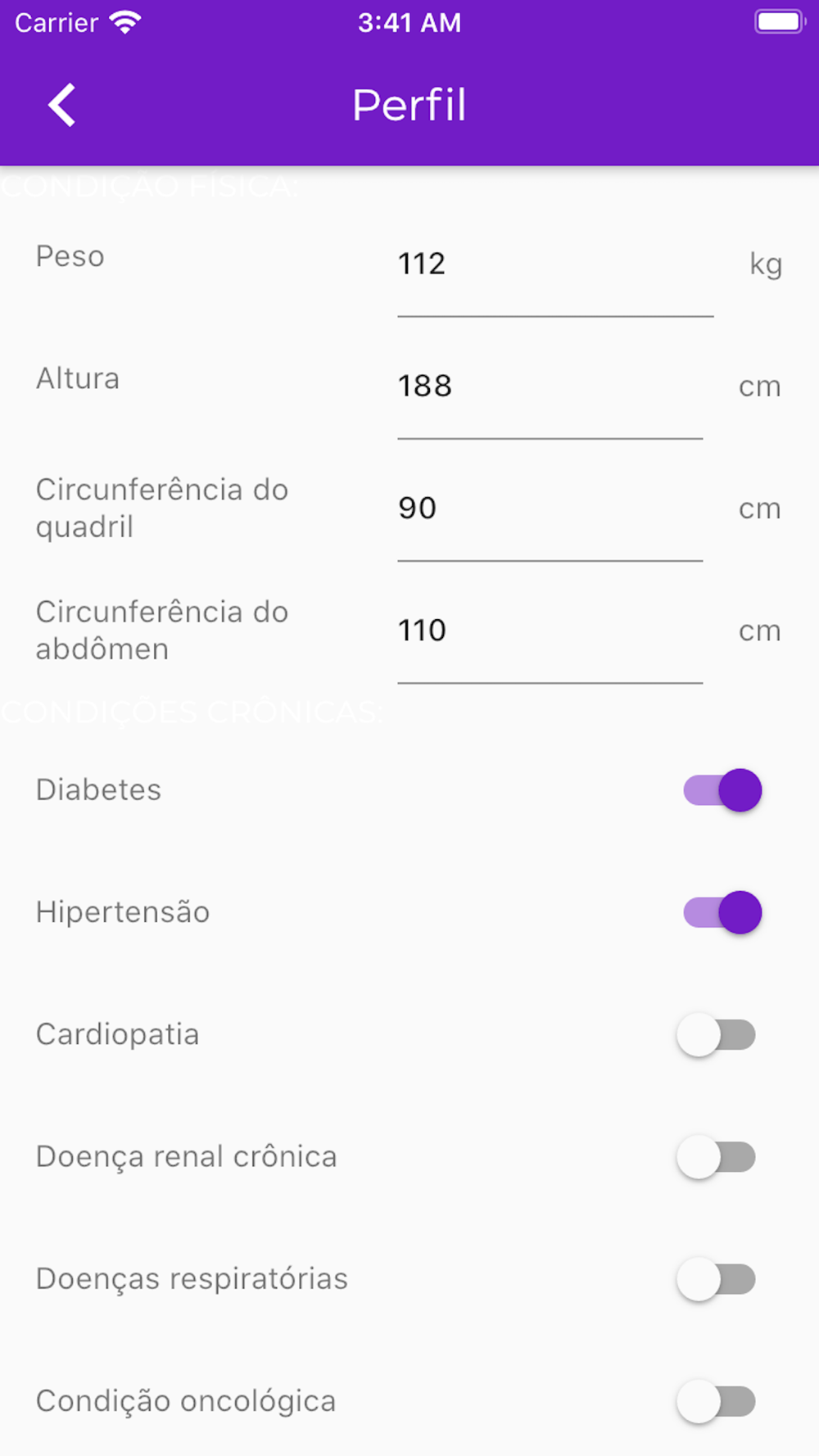The image size is (819, 1456).
Task: Go back from the Perfil screen
Action: [x=61, y=105]
